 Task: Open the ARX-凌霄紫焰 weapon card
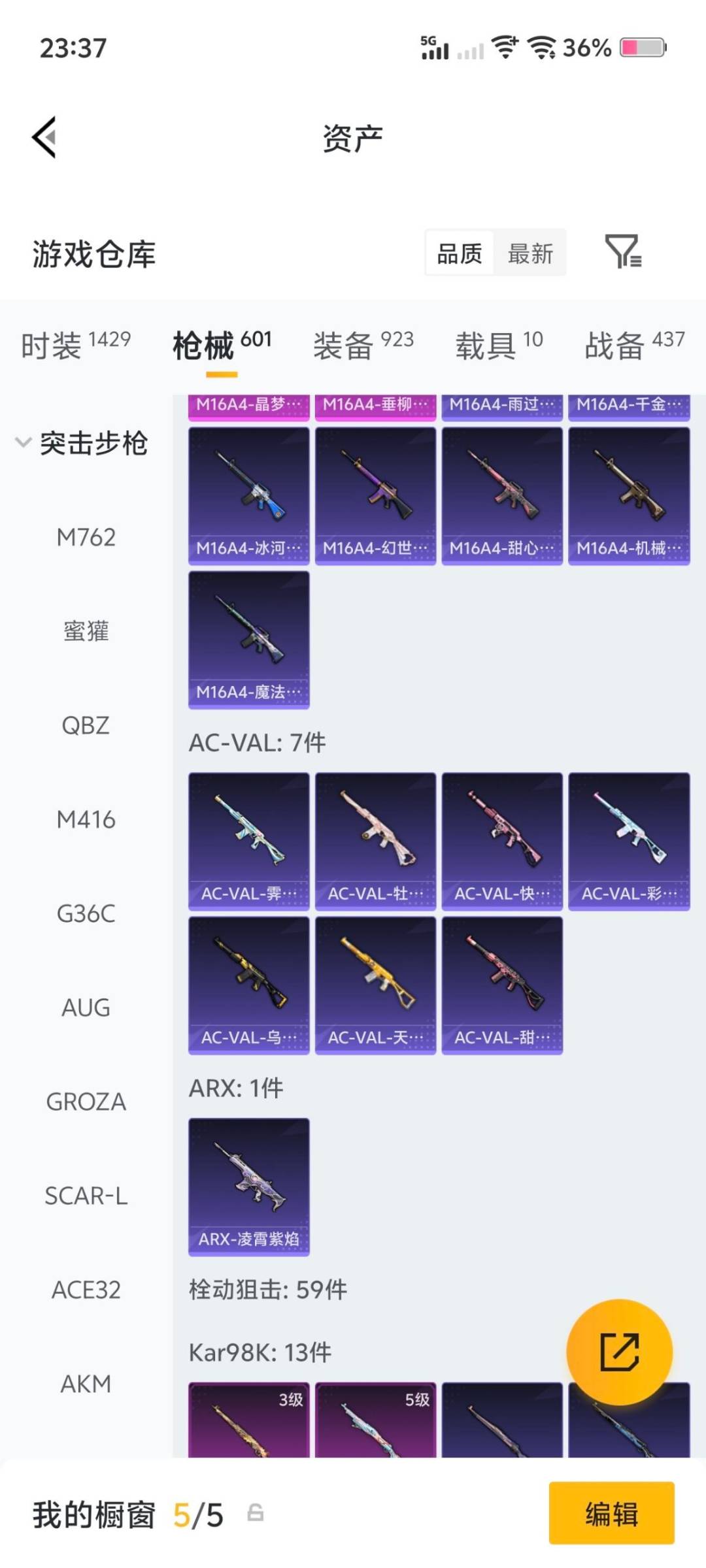(x=248, y=1189)
